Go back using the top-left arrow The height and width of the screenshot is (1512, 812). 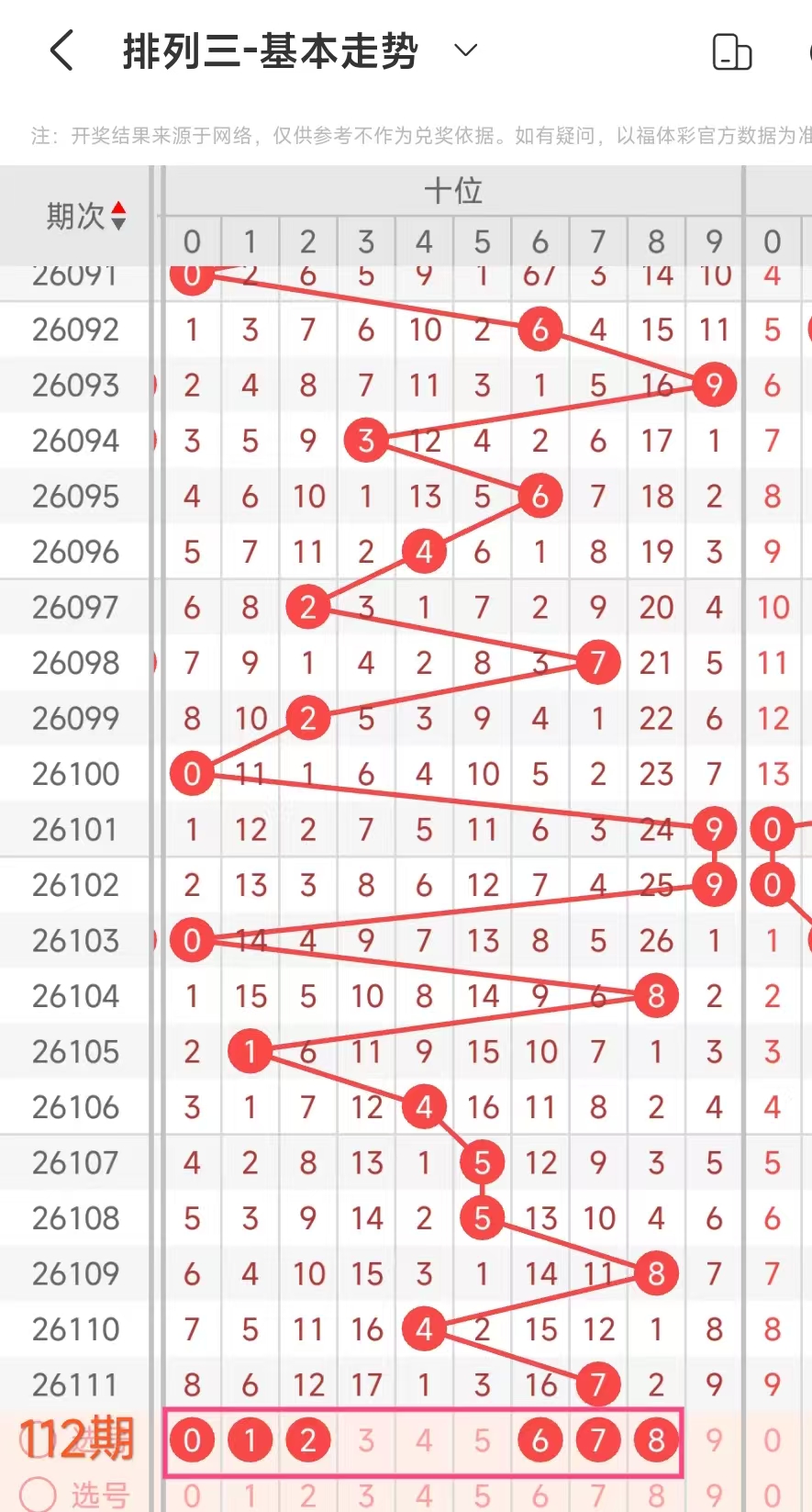coord(61,50)
